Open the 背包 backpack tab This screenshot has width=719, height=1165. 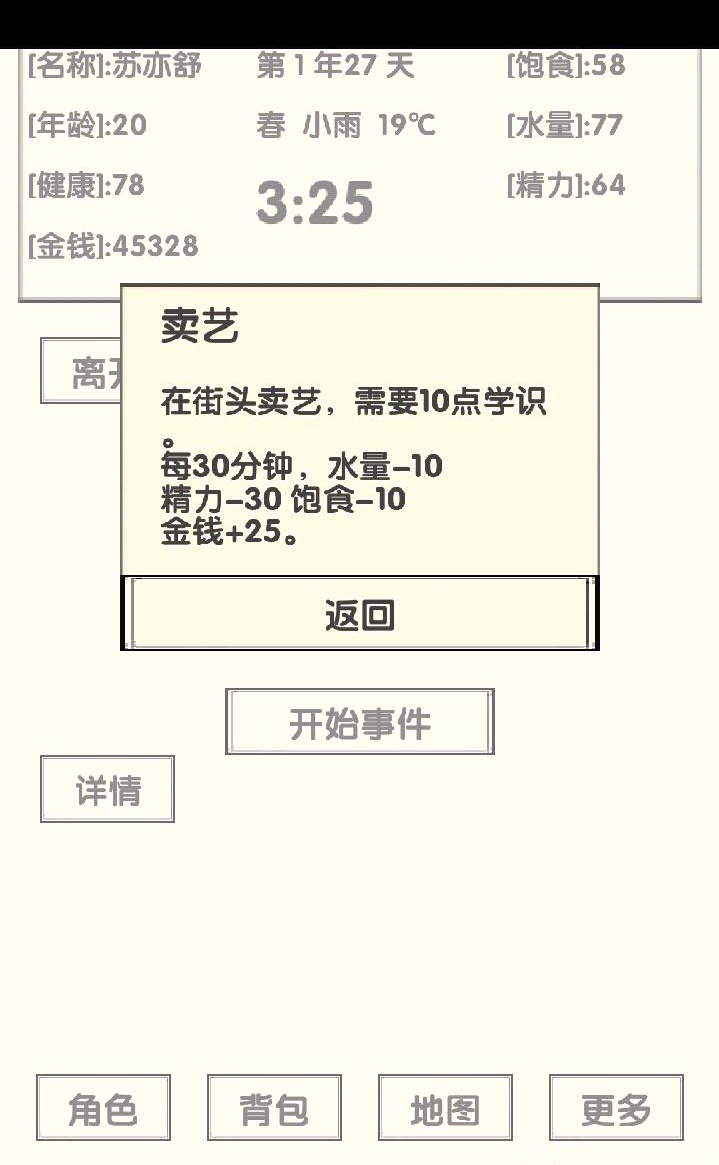point(274,1108)
